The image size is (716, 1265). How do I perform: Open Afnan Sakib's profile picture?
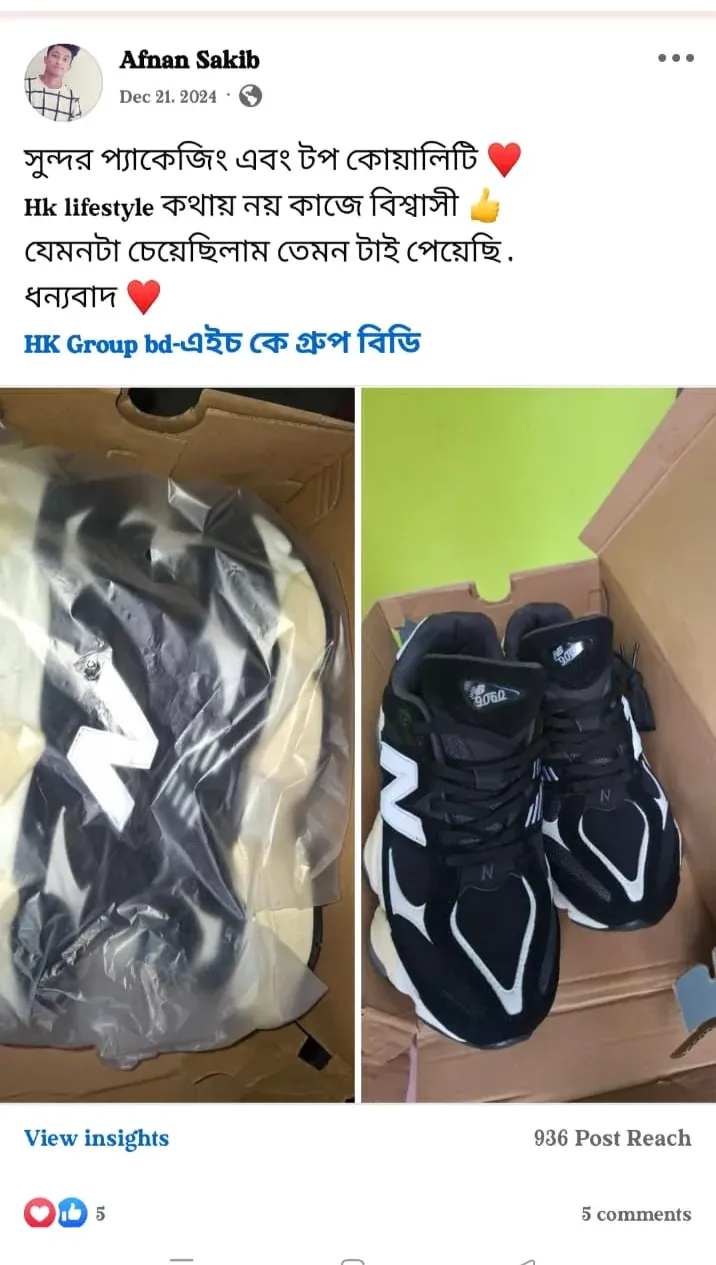[x=63, y=83]
